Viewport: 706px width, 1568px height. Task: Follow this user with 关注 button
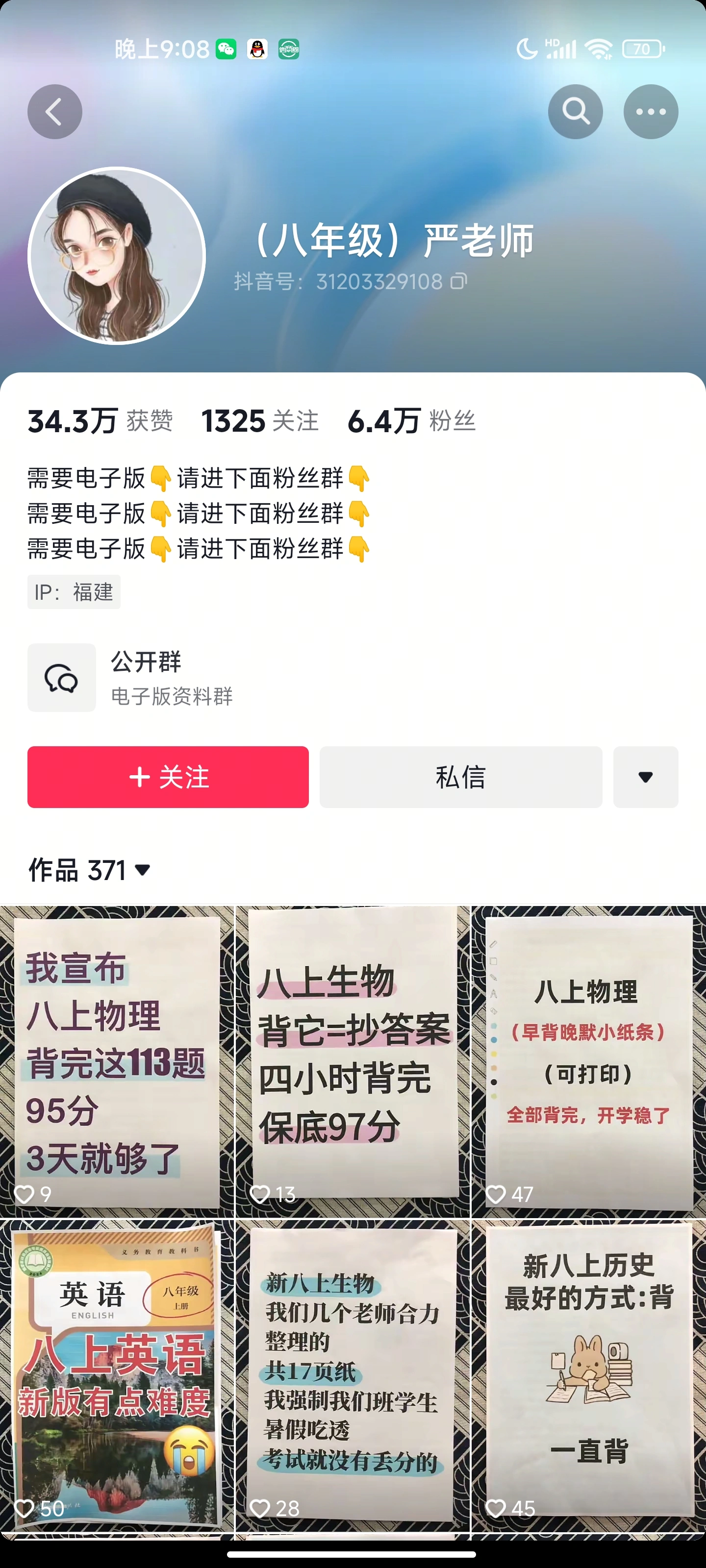click(x=168, y=777)
